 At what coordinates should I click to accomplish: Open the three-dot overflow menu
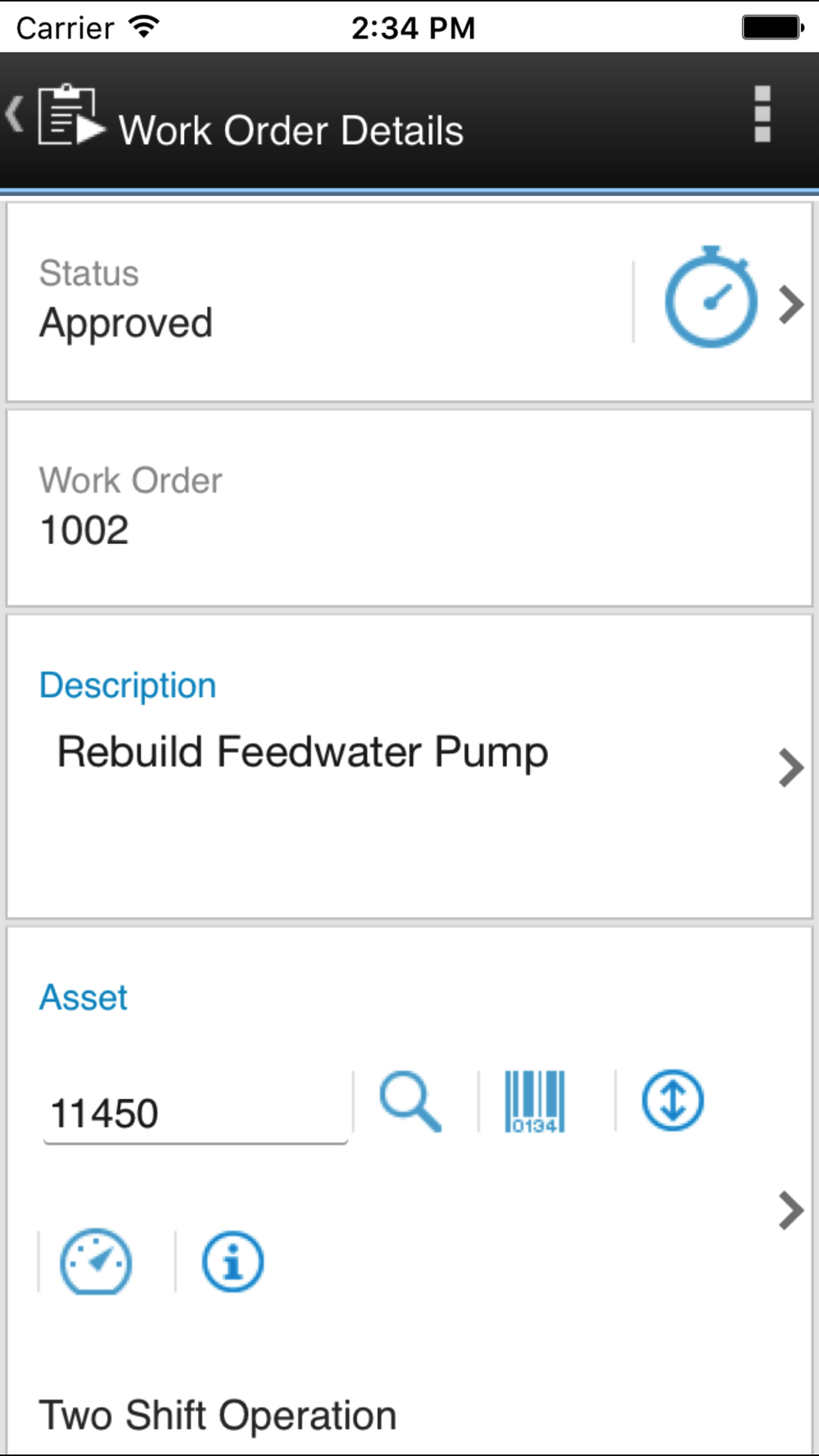[x=762, y=114]
